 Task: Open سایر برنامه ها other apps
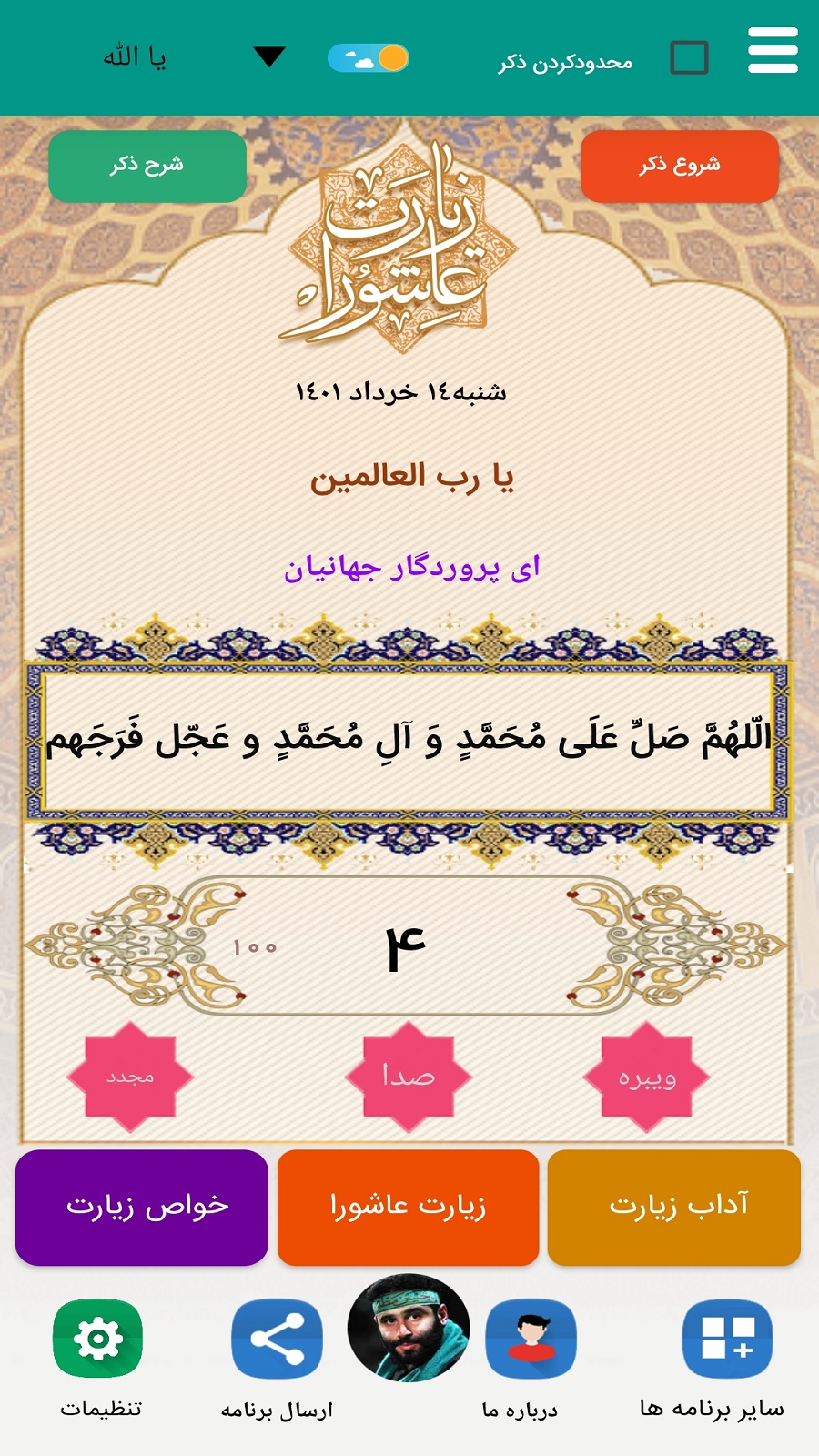[727, 1340]
